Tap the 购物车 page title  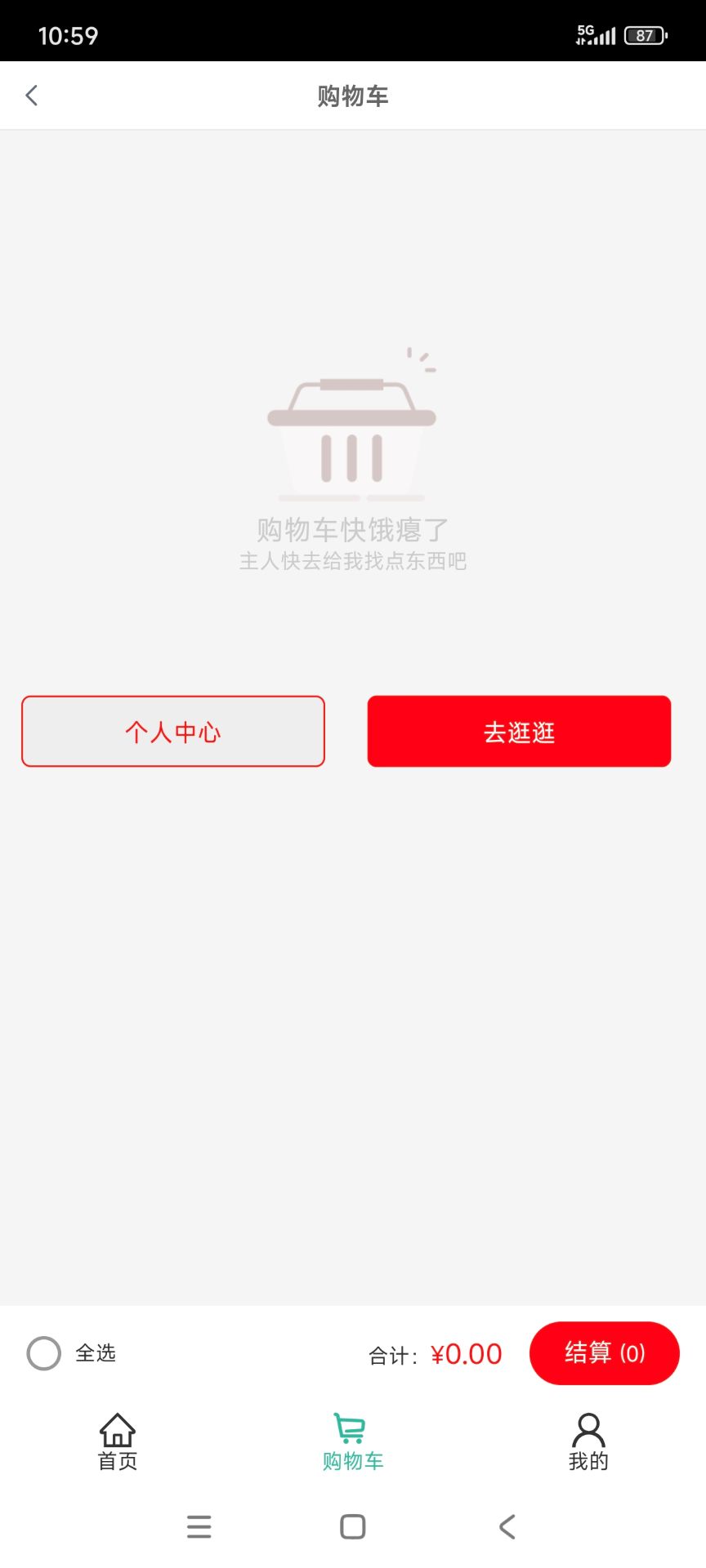351,95
